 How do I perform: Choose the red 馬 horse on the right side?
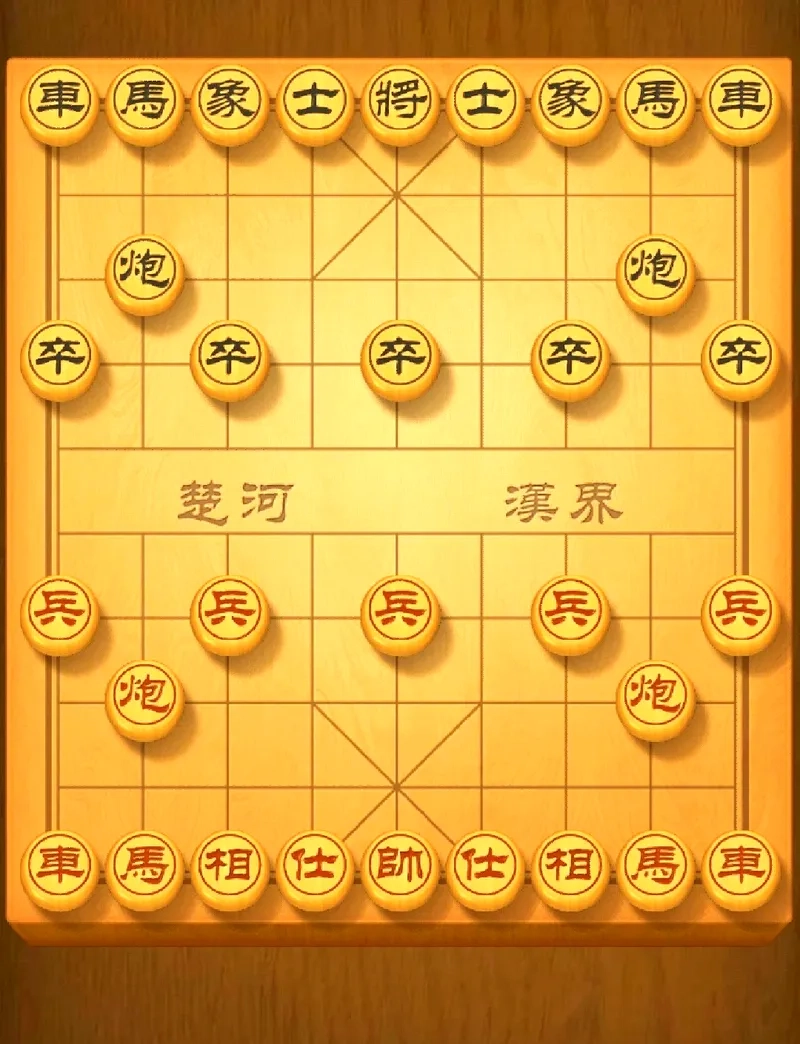[655, 867]
